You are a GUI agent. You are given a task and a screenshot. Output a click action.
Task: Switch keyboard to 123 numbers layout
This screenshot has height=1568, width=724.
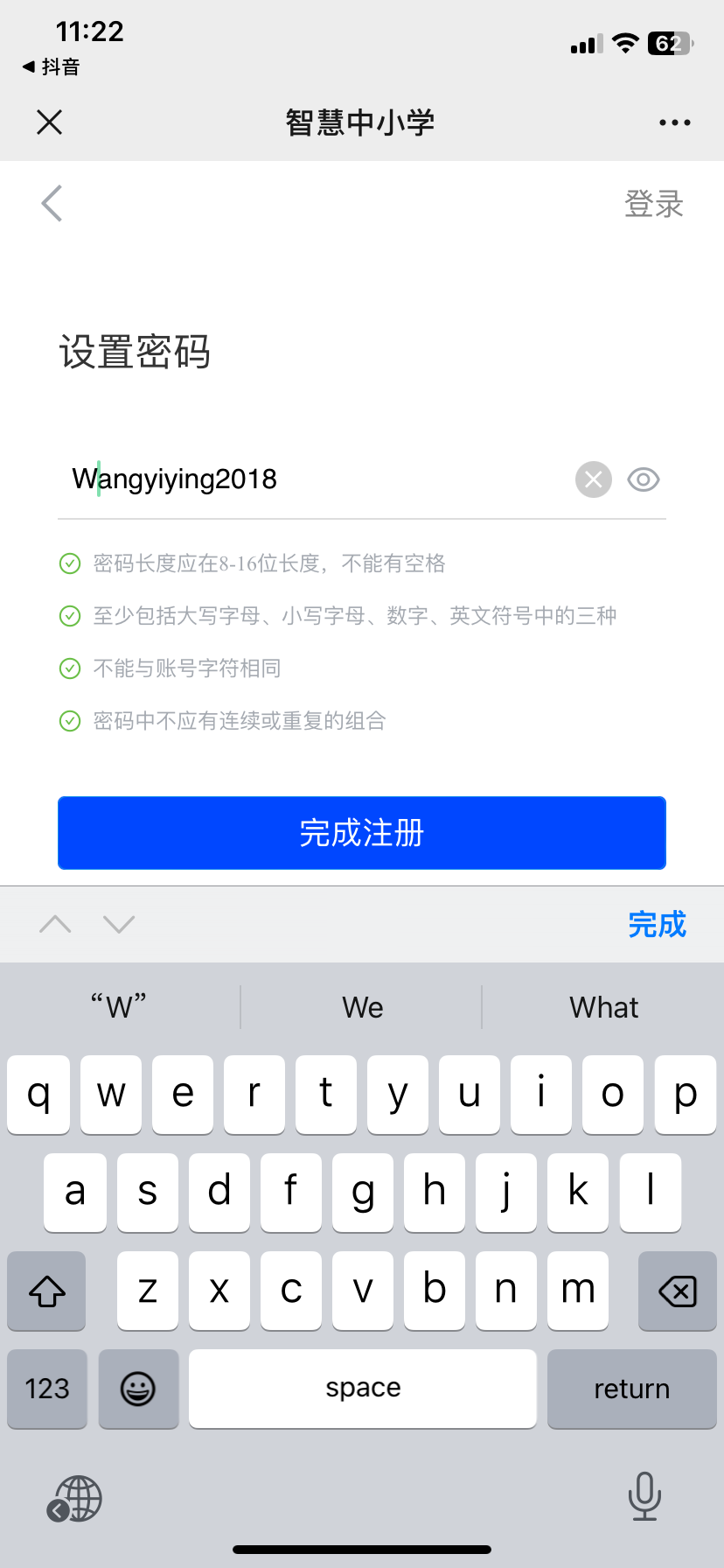tap(47, 1389)
